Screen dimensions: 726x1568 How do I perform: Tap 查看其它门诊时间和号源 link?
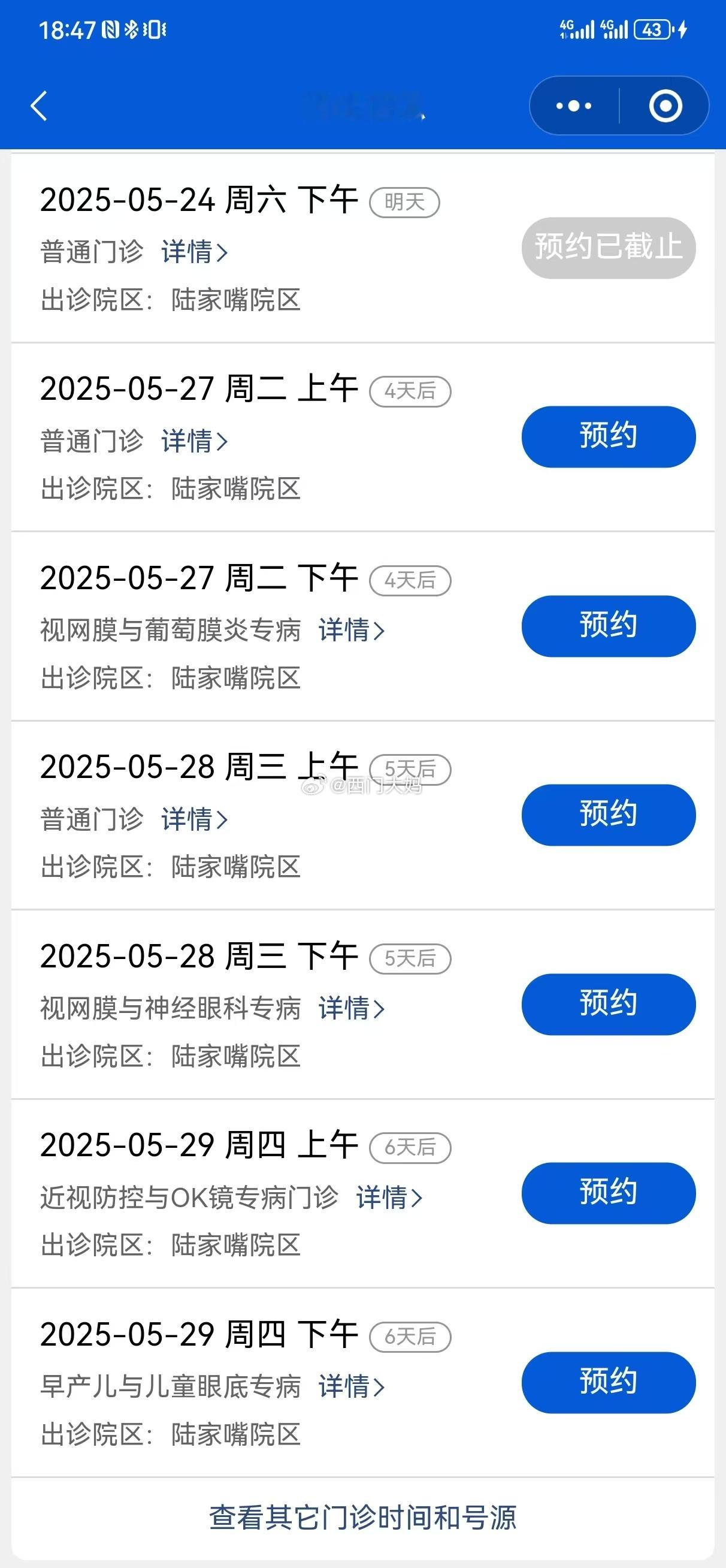[362, 1518]
